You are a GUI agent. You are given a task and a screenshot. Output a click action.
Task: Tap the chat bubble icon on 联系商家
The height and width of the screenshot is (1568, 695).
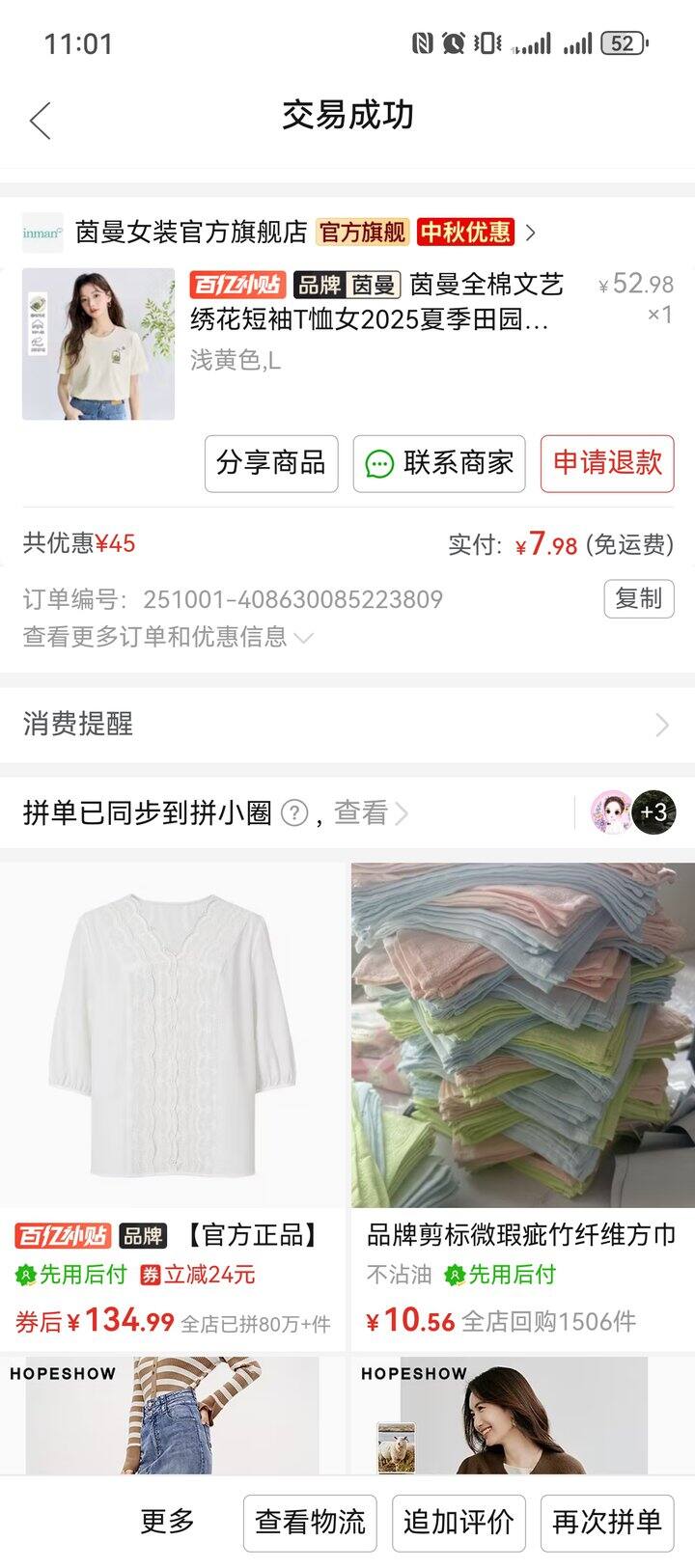(x=378, y=464)
